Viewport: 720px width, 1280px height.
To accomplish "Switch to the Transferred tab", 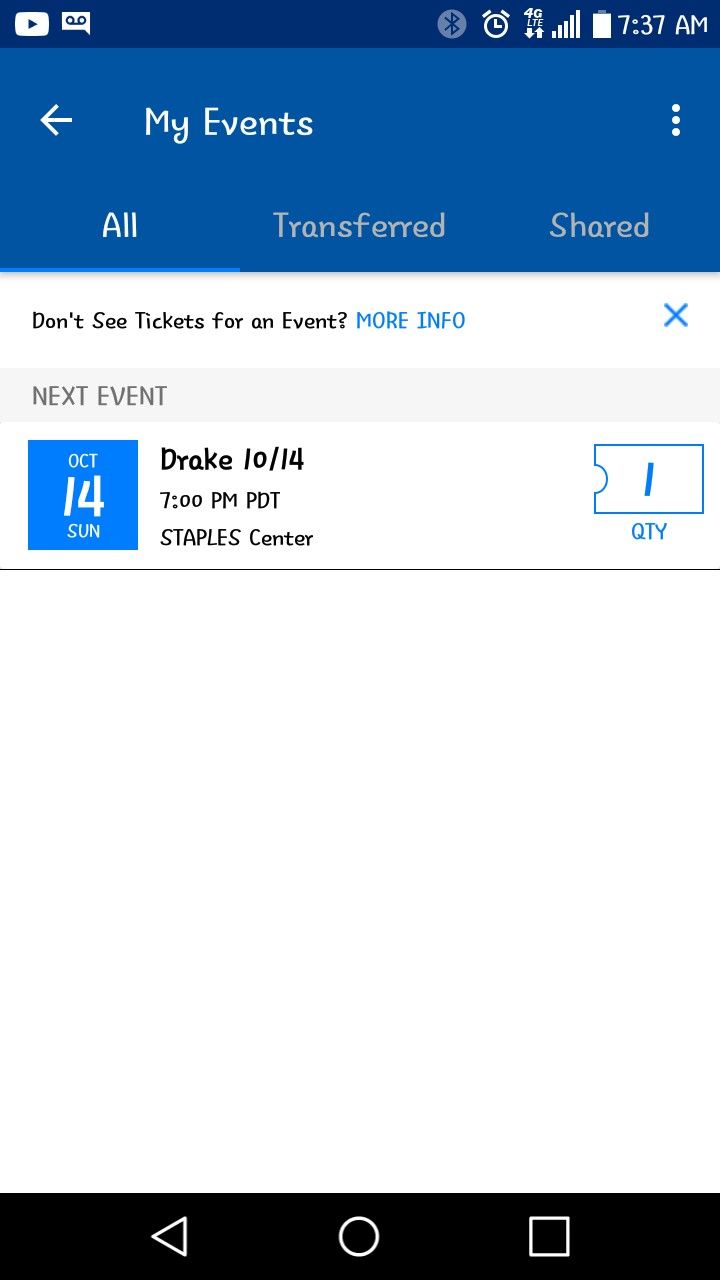I will pos(359,225).
